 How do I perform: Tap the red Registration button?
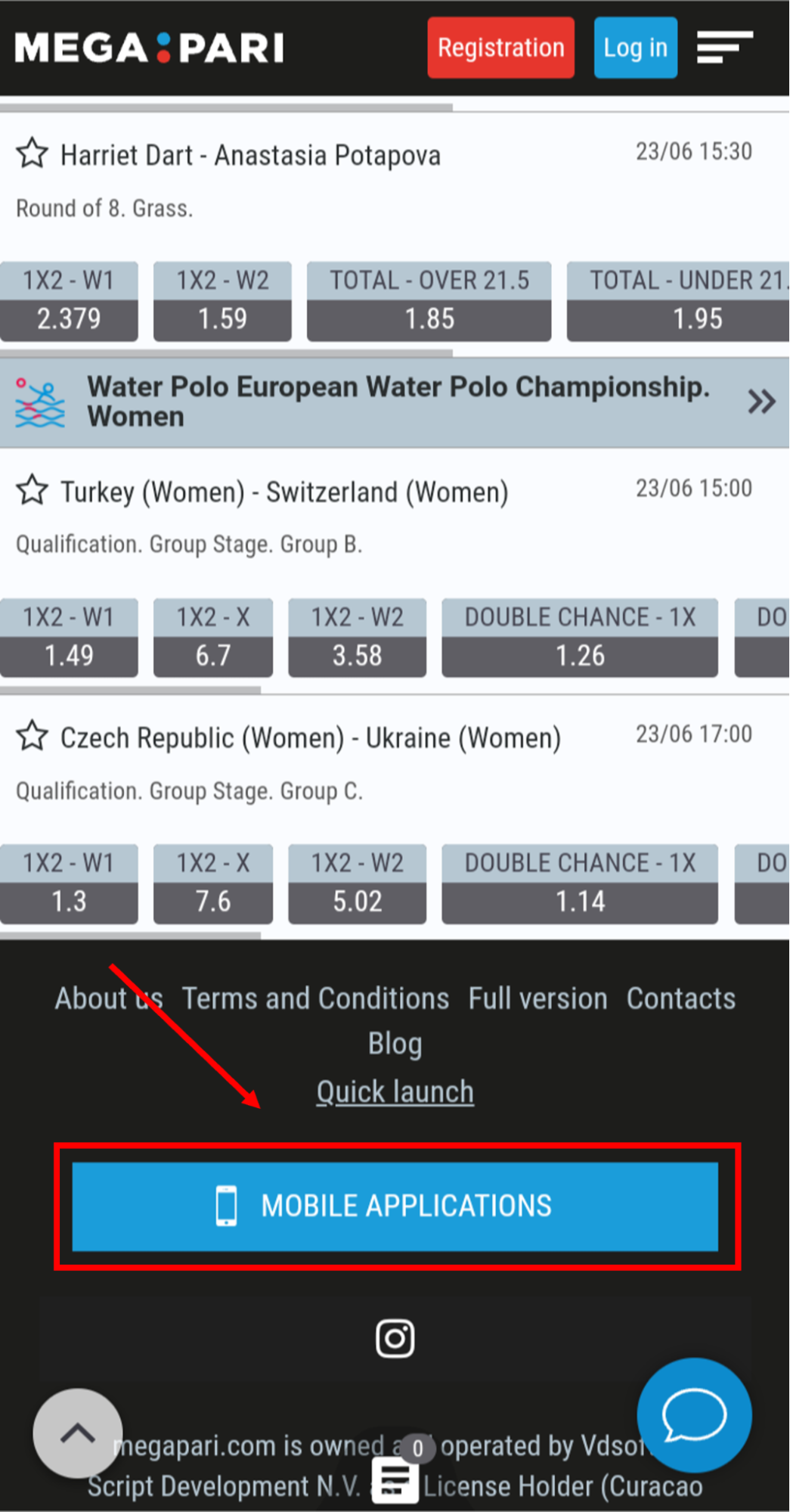(500, 48)
